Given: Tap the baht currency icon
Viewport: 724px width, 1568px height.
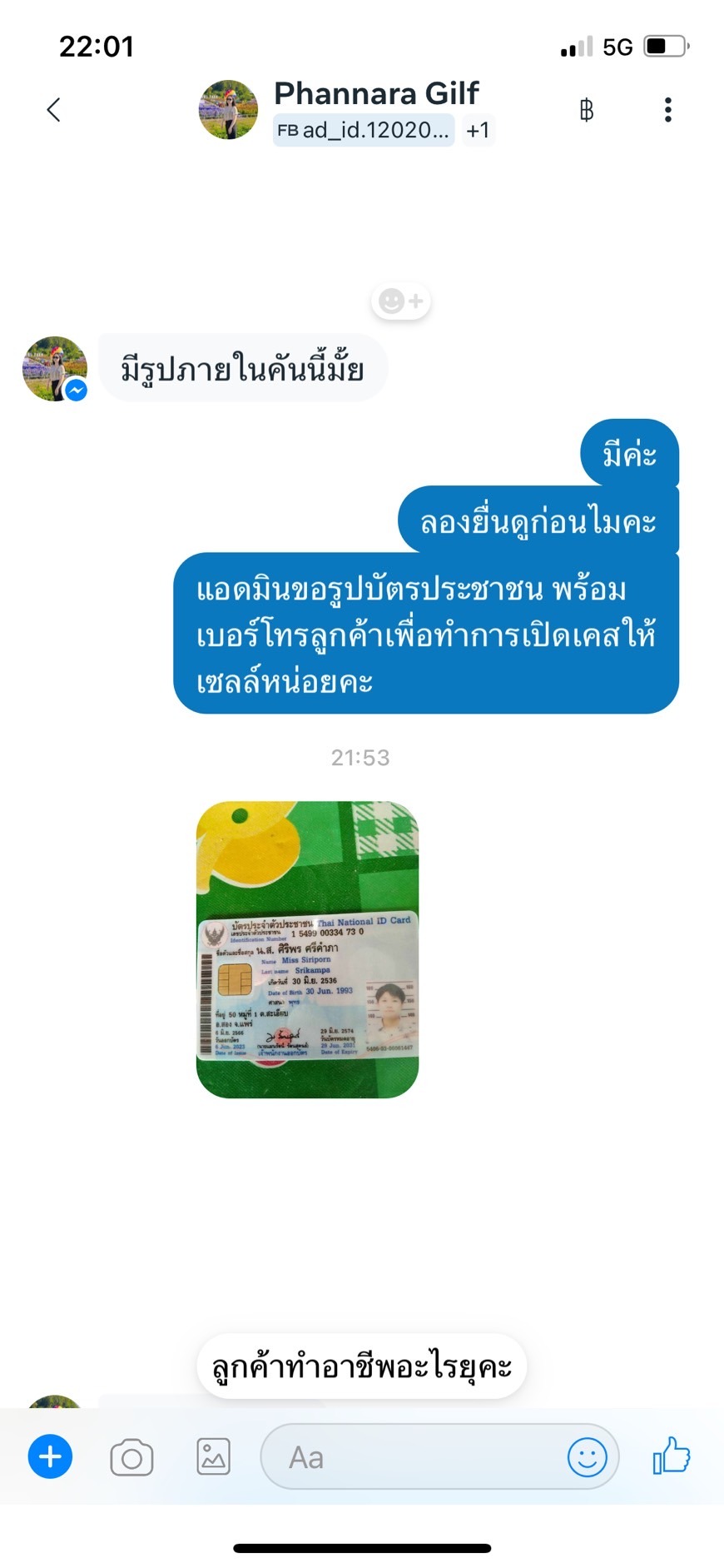Looking at the screenshot, I should [x=586, y=110].
